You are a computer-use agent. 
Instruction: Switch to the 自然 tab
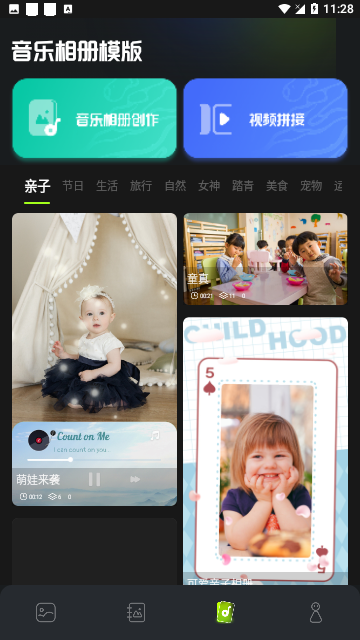click(175, 186)
